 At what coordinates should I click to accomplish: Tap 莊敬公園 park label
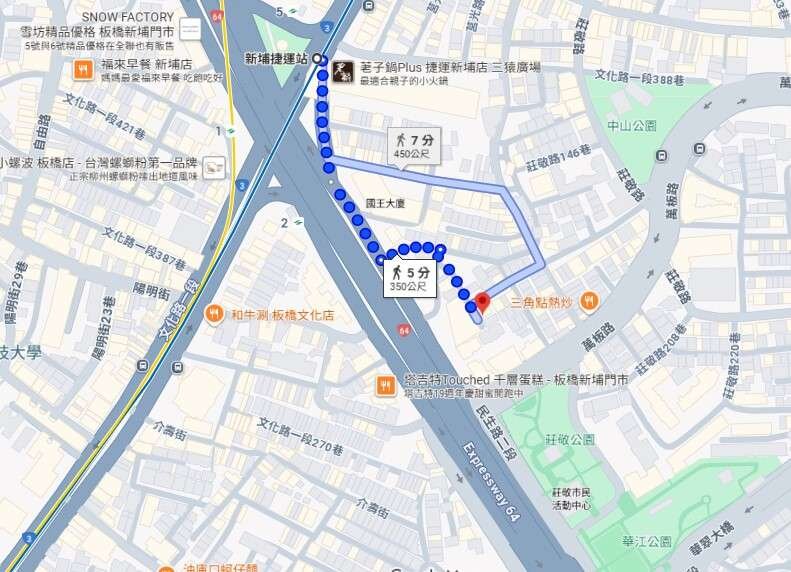[x=572, y=439]
